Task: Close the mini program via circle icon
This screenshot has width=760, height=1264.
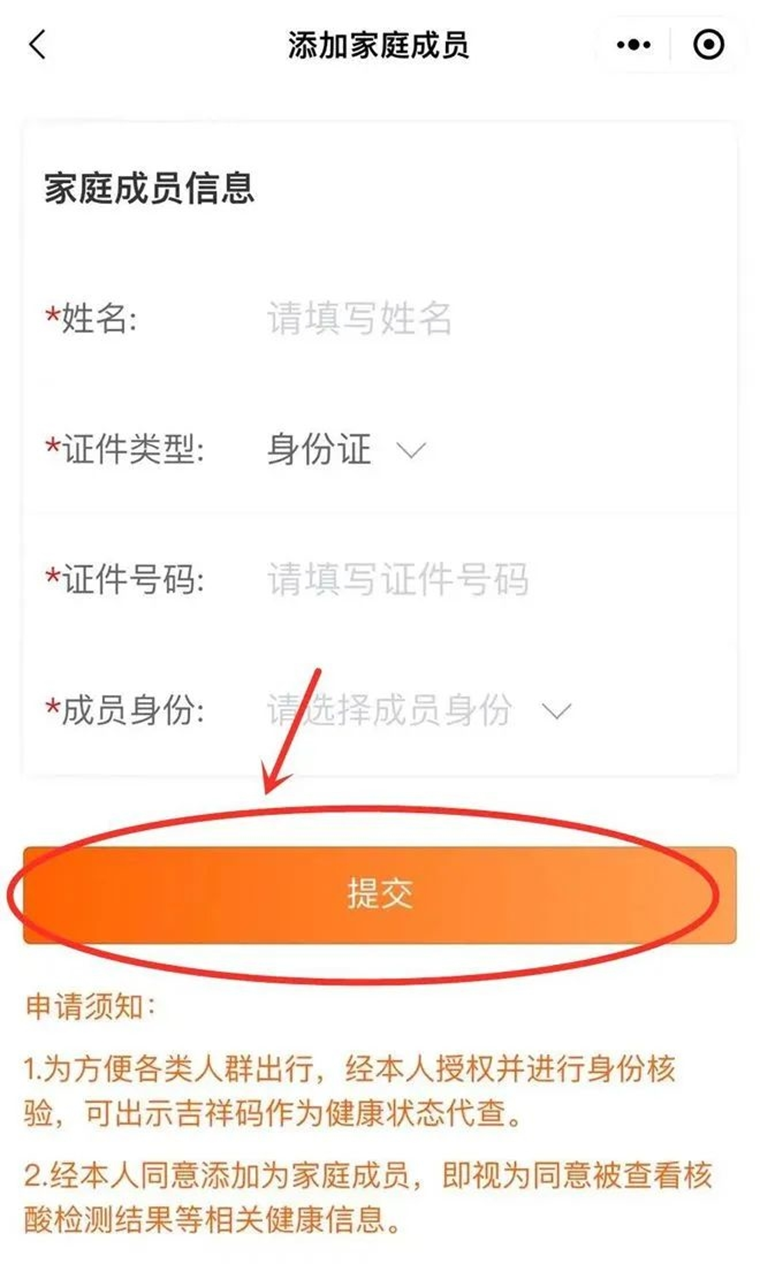Action: coord(709,45)
